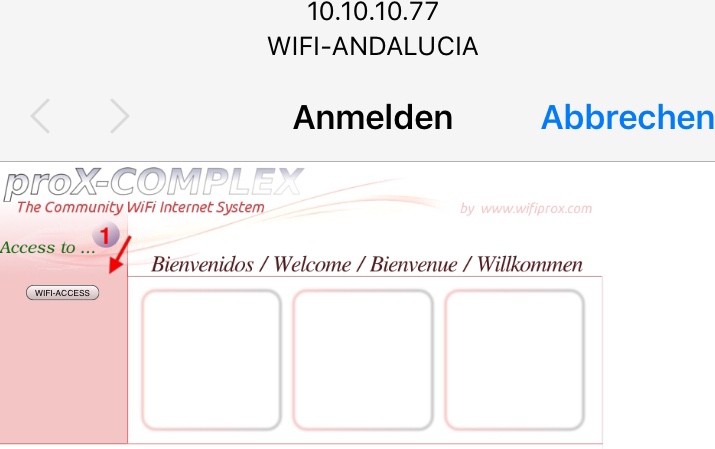The width and height of the screenshot is (715, 449).
Task: Go forward with the right arrow
Action: click(x=119, y=116)
